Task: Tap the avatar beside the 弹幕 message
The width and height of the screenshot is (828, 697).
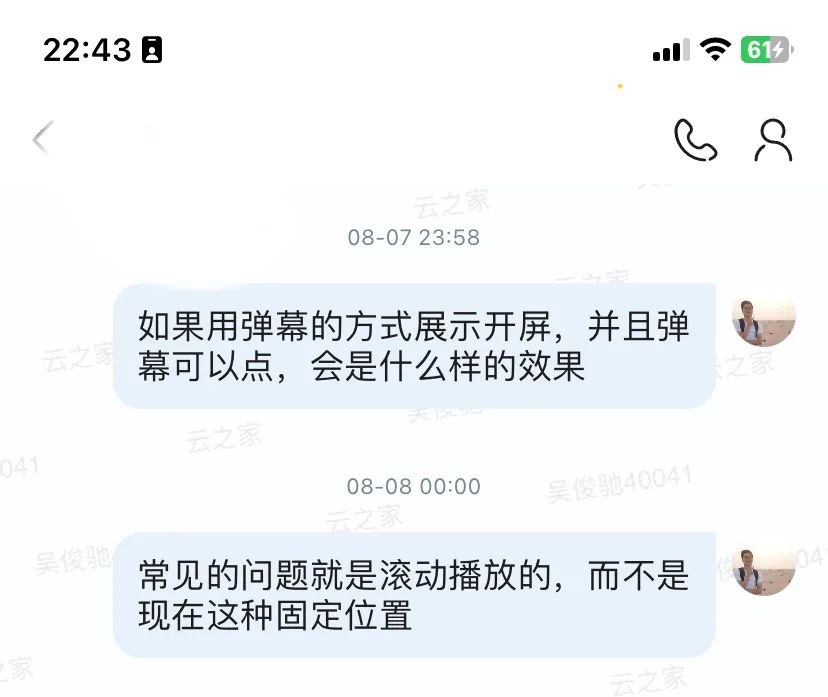Action: 763,319
